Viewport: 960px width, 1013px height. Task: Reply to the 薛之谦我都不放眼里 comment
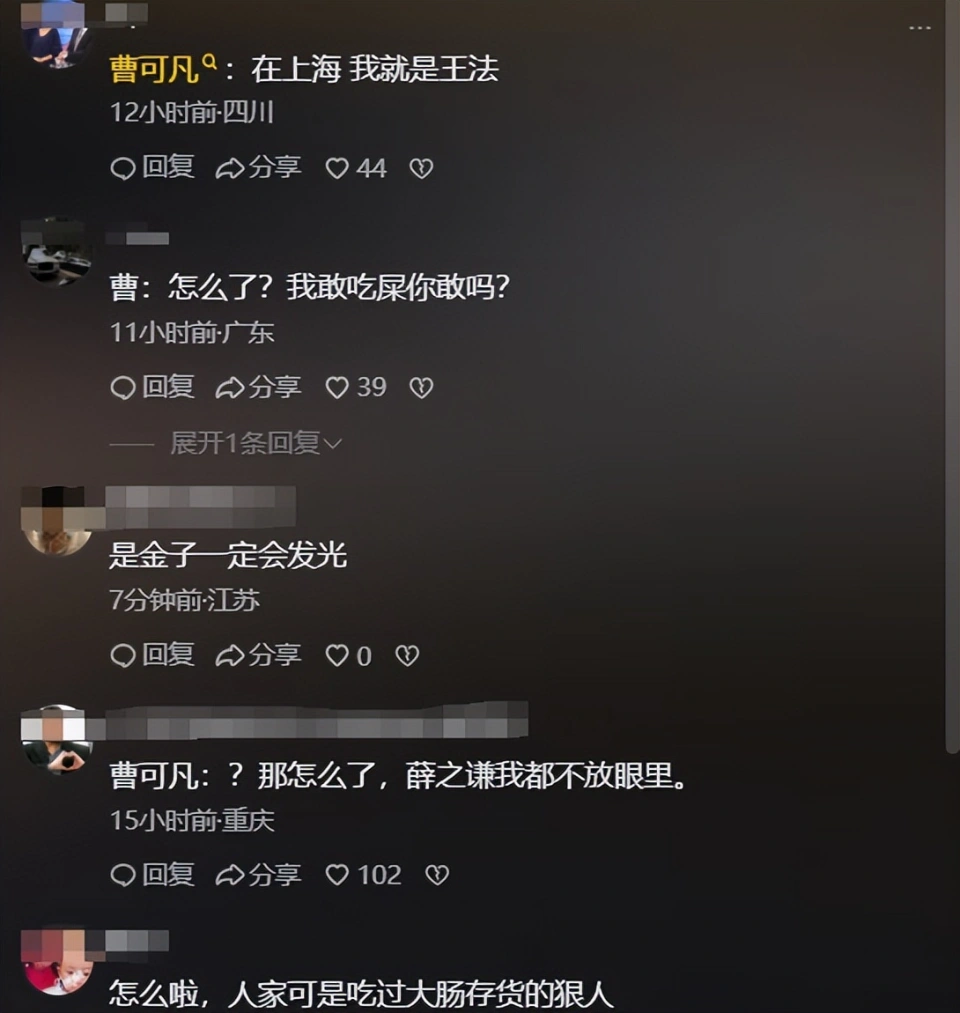tap(152, 875)
